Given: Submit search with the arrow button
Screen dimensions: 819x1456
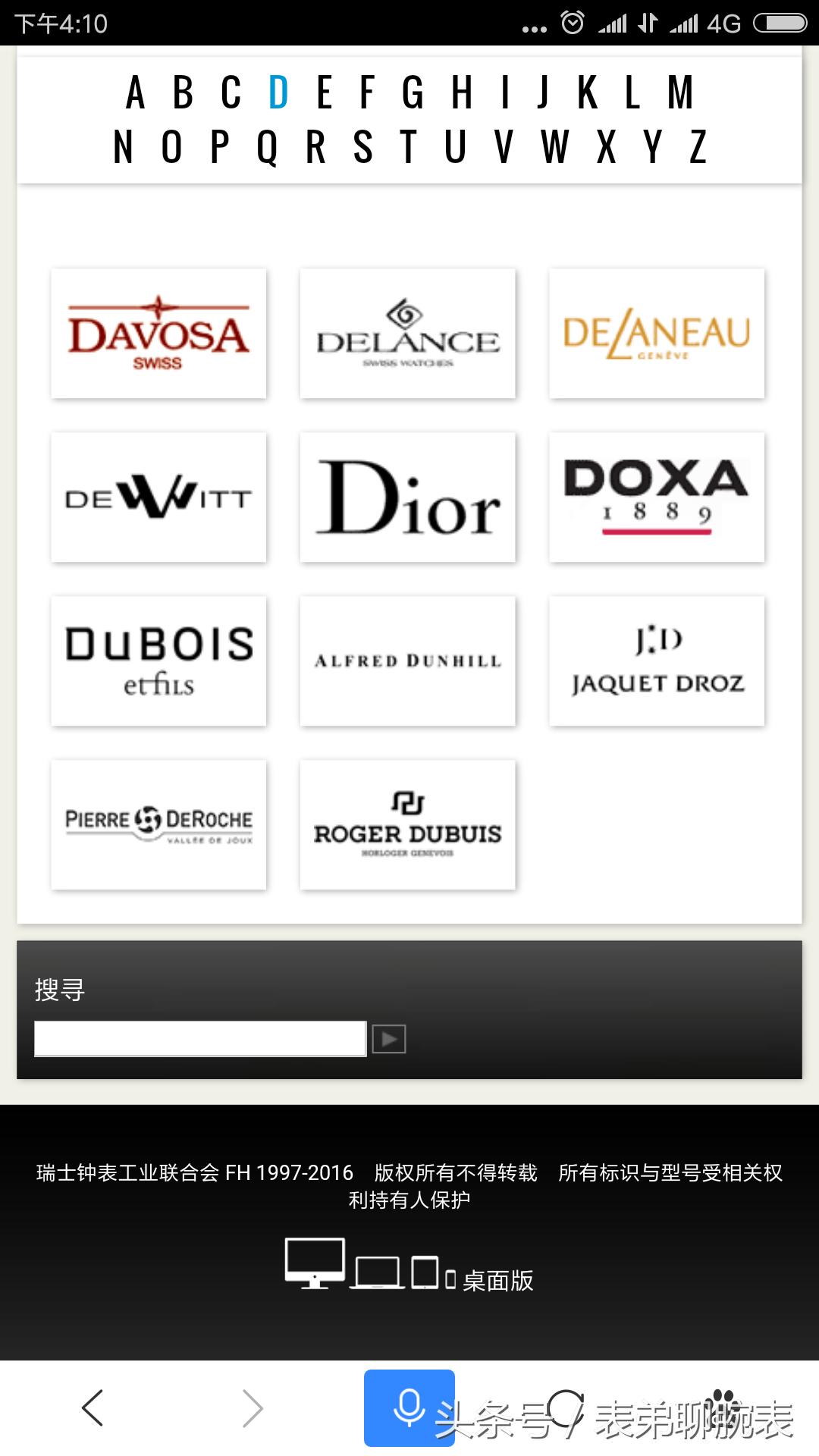Looking at the screenshot, I should [389, 1038].
